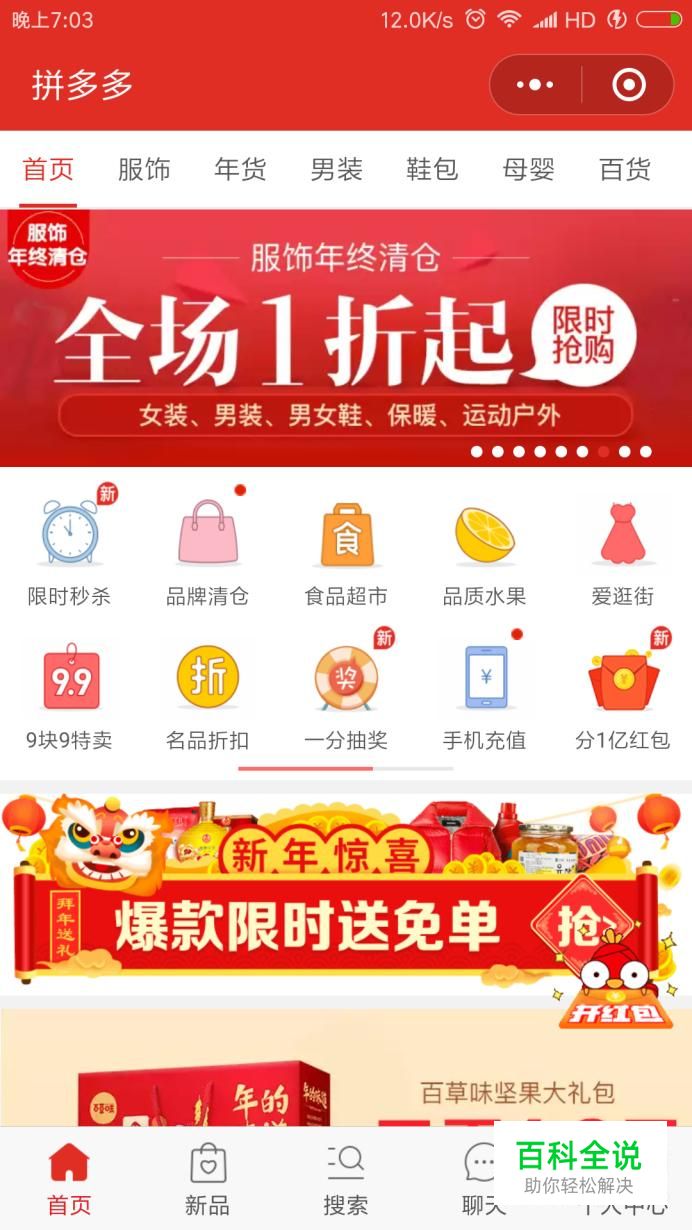The width and height of the screenshot is (692, 1230).
Task: Open 9块9特卖 deals
Action: (x=69, y=695)
